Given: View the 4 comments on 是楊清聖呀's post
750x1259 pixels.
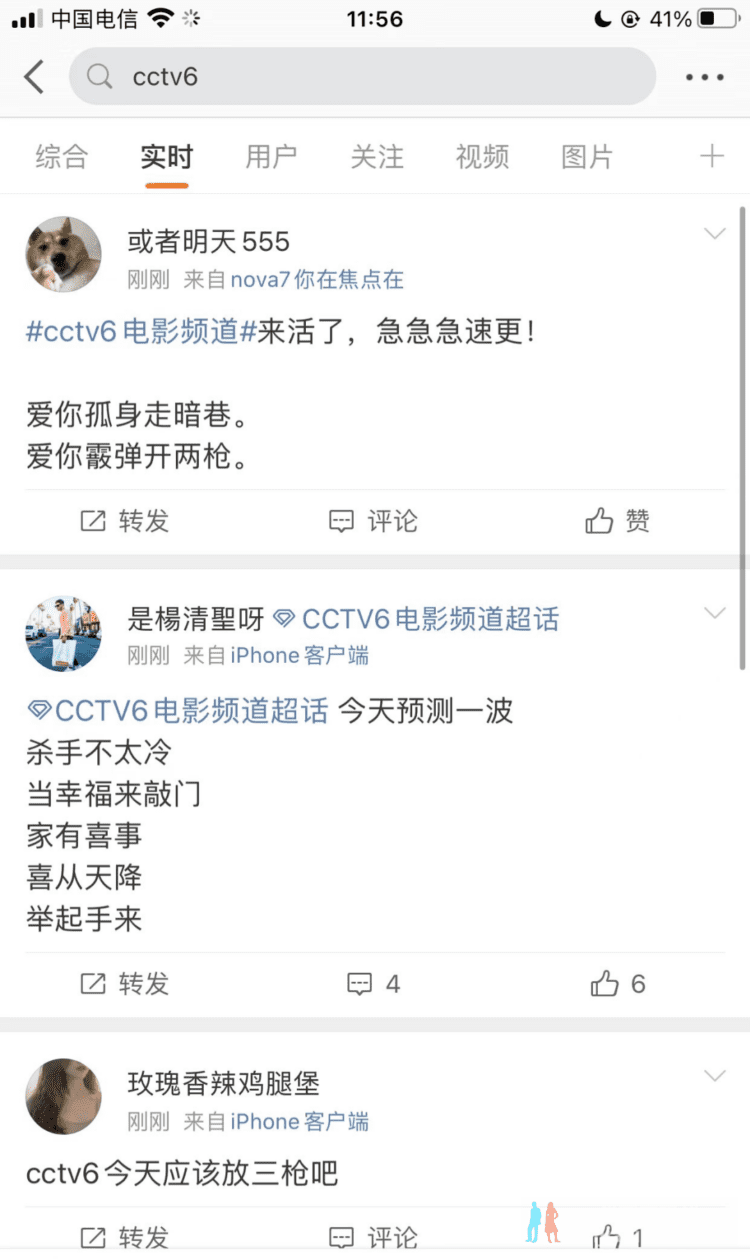Looking at the screenshot, I should (373, 984).
